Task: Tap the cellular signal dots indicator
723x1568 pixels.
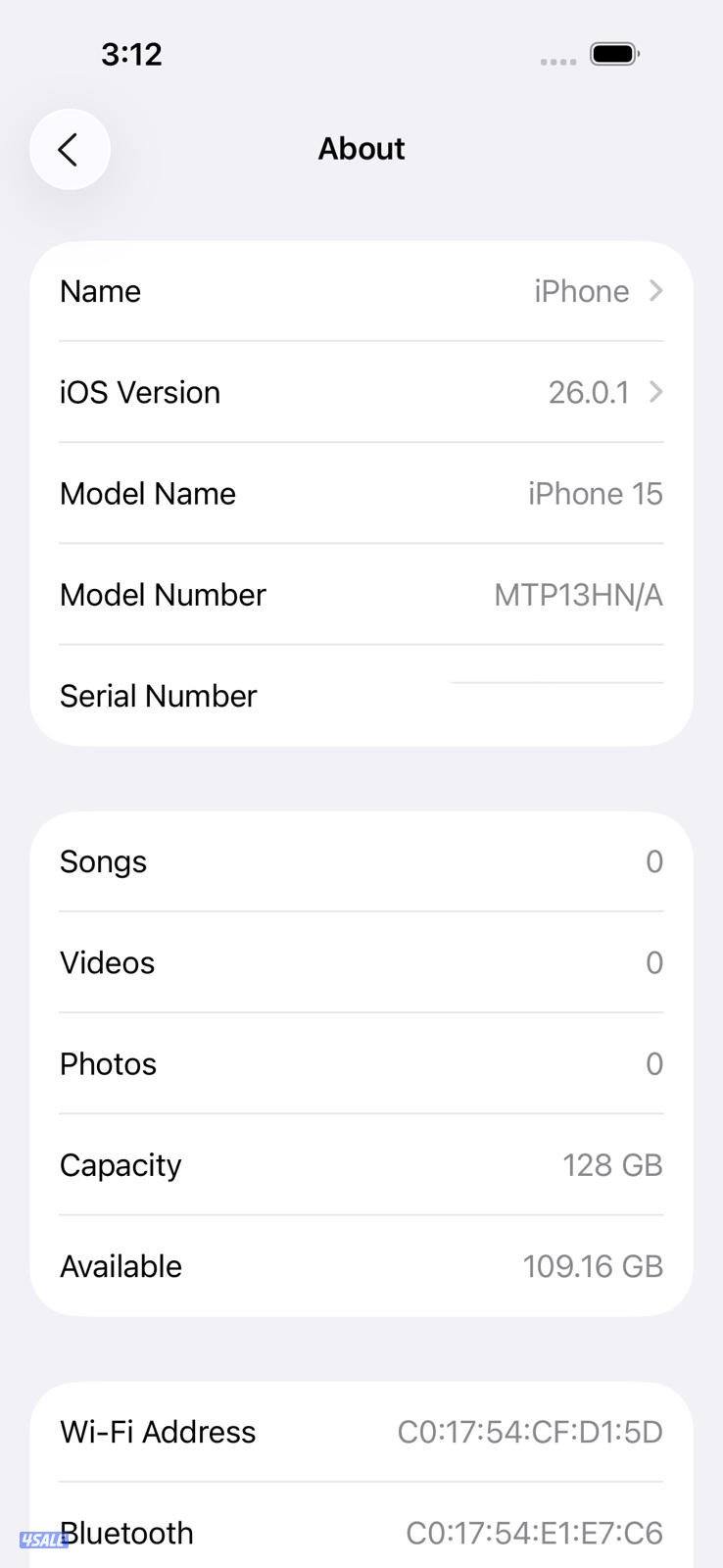Action: click(556, 61)
